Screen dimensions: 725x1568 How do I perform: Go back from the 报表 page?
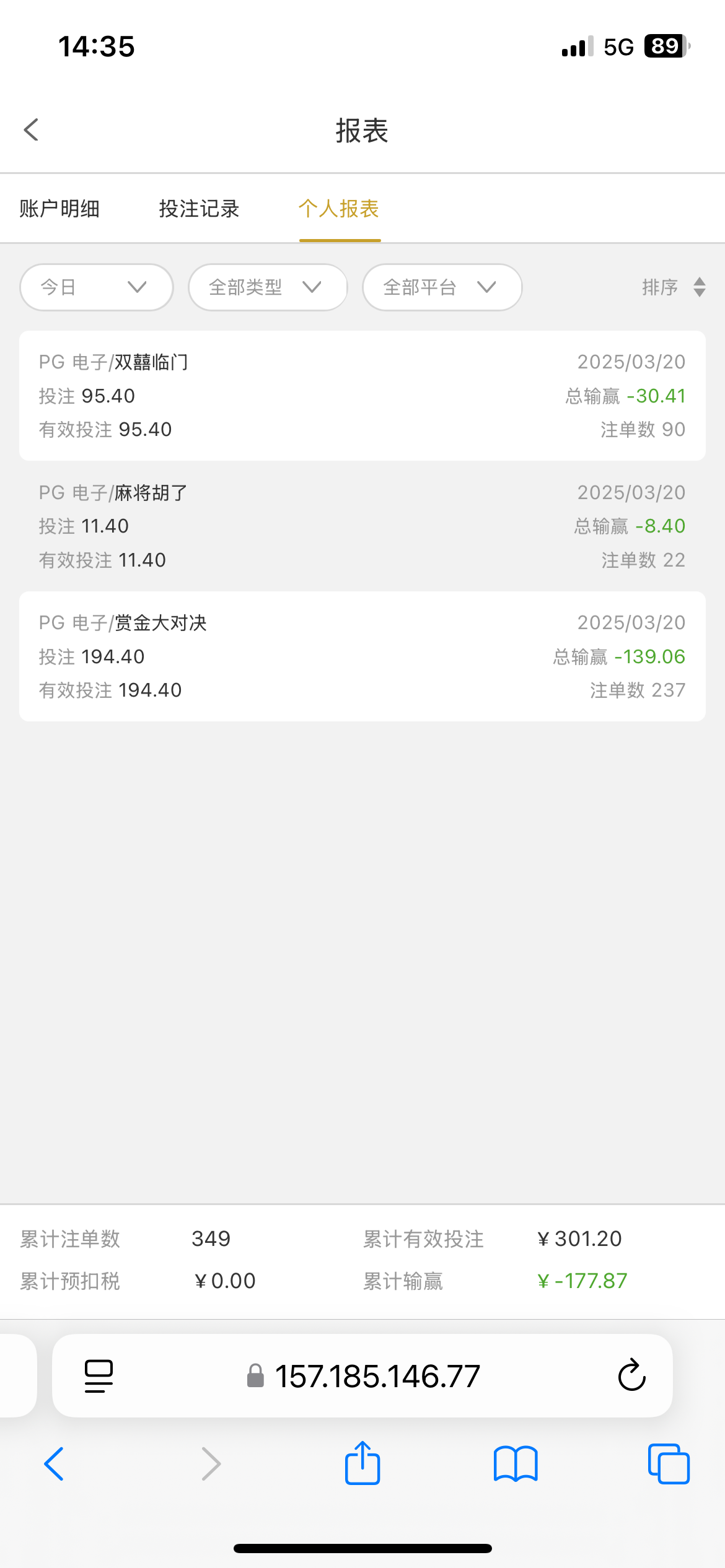[32, 130]
